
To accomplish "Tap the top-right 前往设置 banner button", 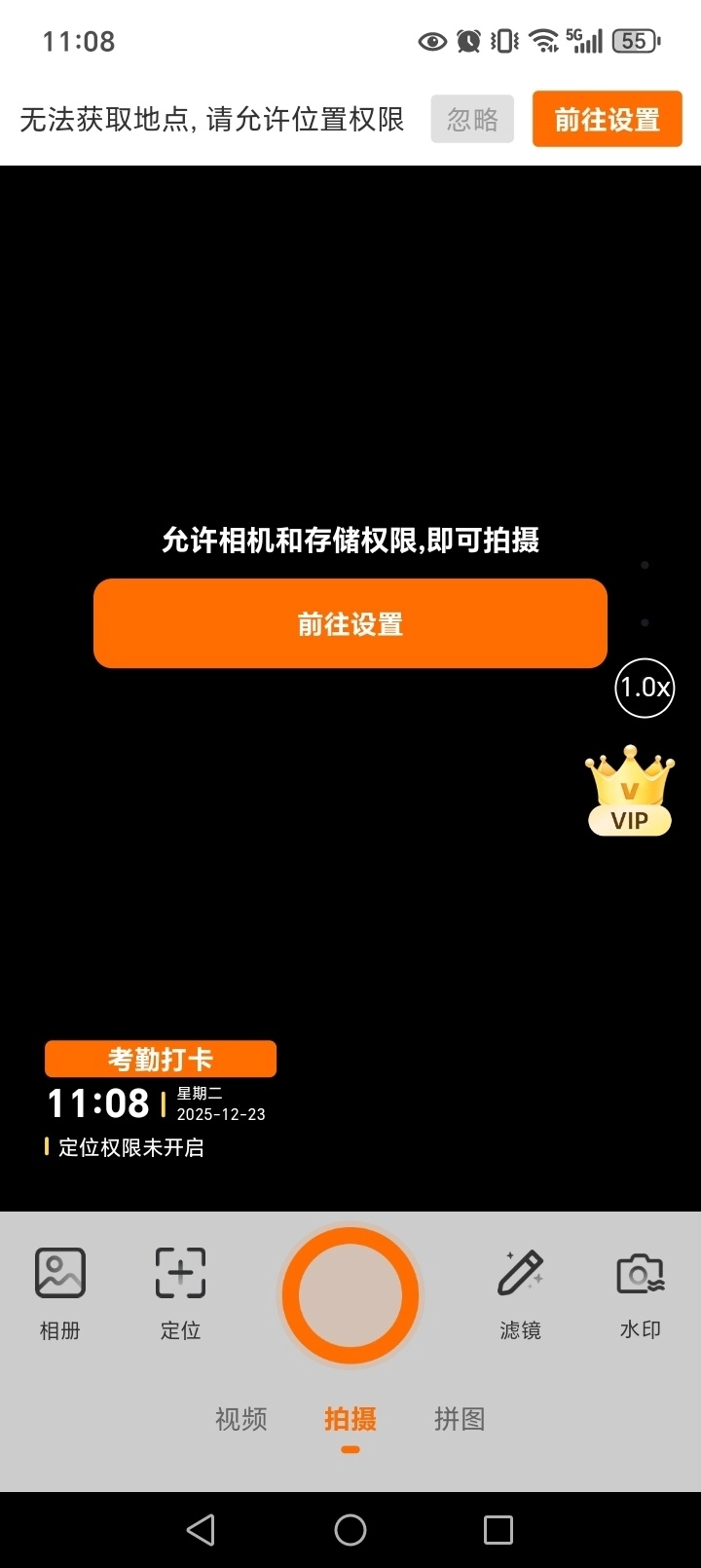I will click(607, 119).
